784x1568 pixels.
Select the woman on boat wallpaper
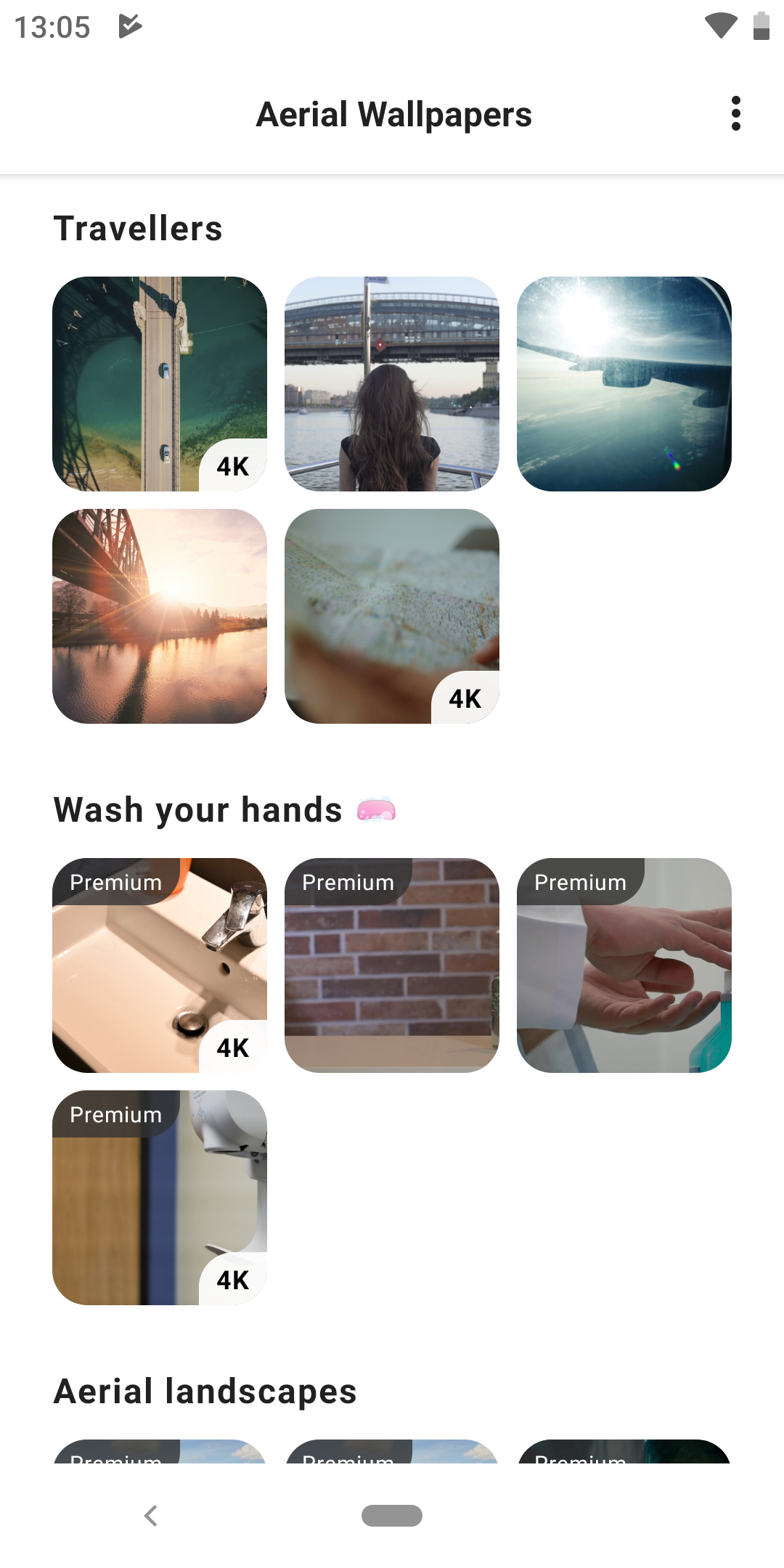point(392,384)
